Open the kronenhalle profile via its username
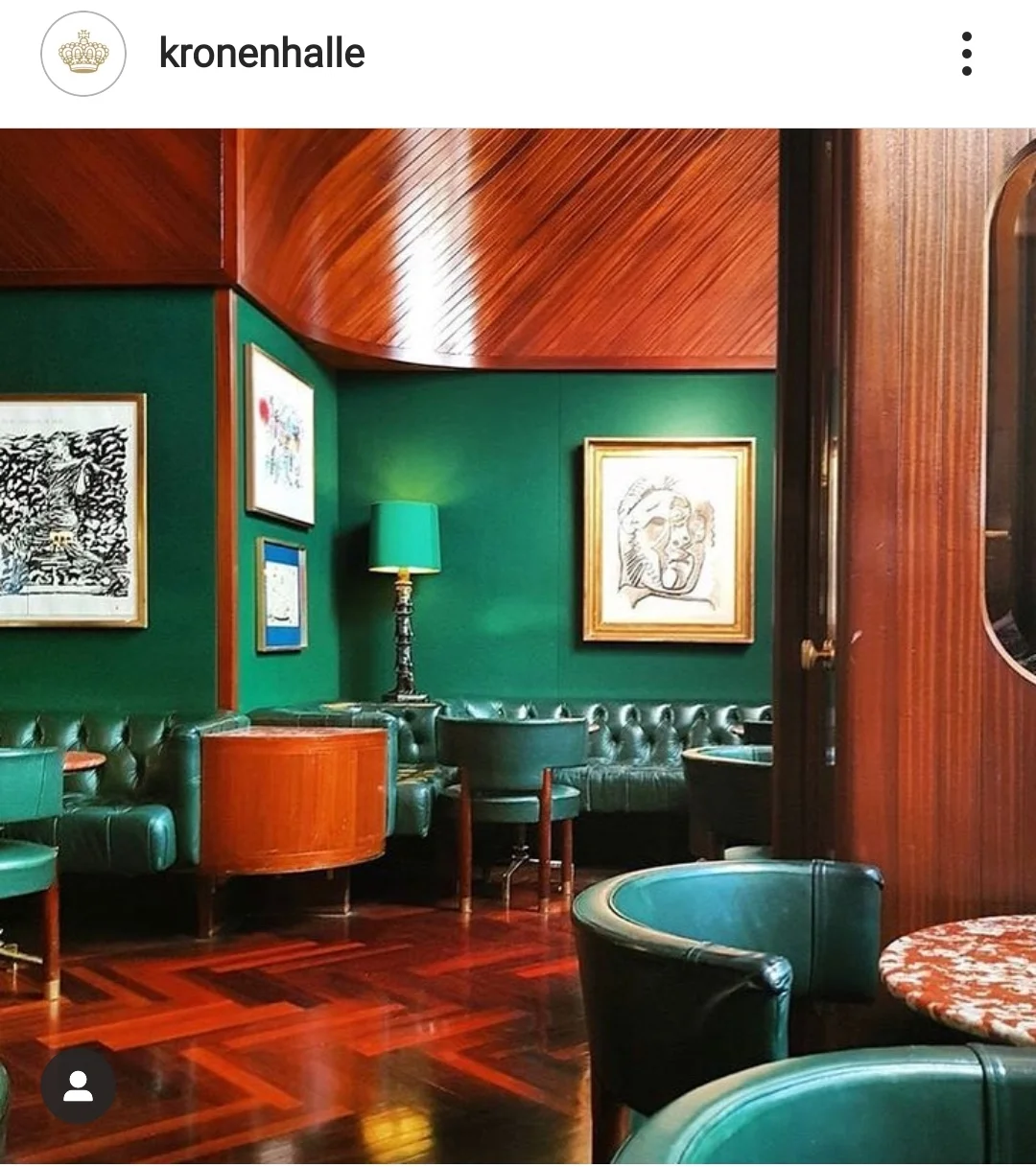The image size is (1036, 1167). (x=262, y=54)
